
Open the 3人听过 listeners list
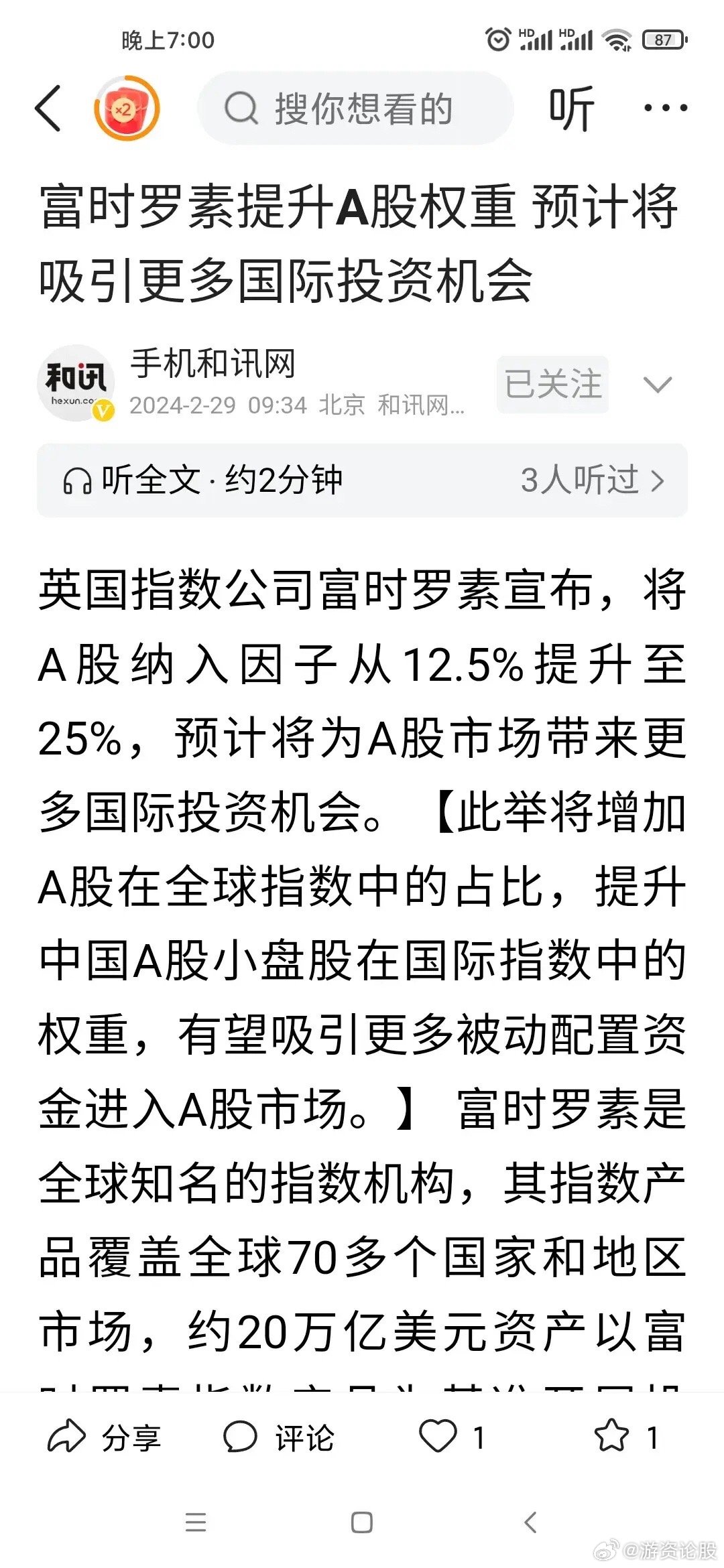pyautogui.click(x=593, y=480)
